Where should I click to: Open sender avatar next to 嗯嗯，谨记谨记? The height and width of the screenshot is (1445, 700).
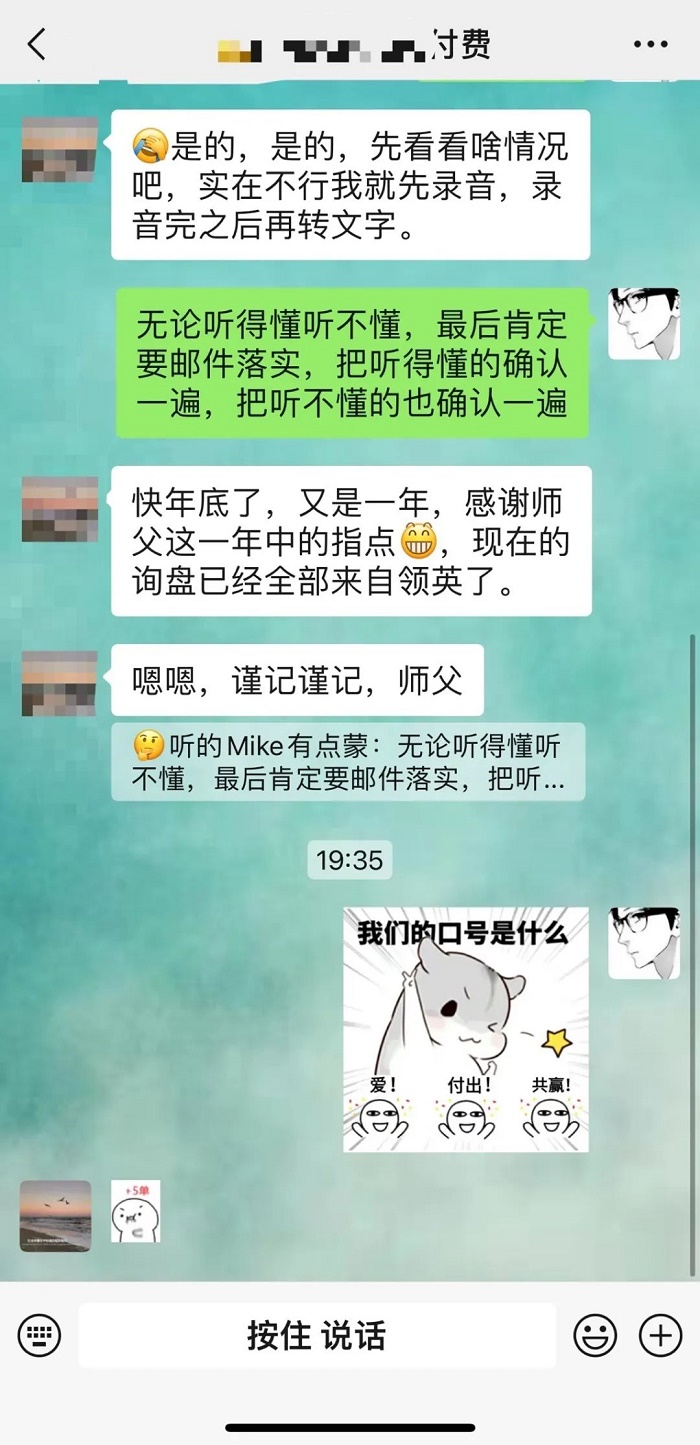point(60,683)
